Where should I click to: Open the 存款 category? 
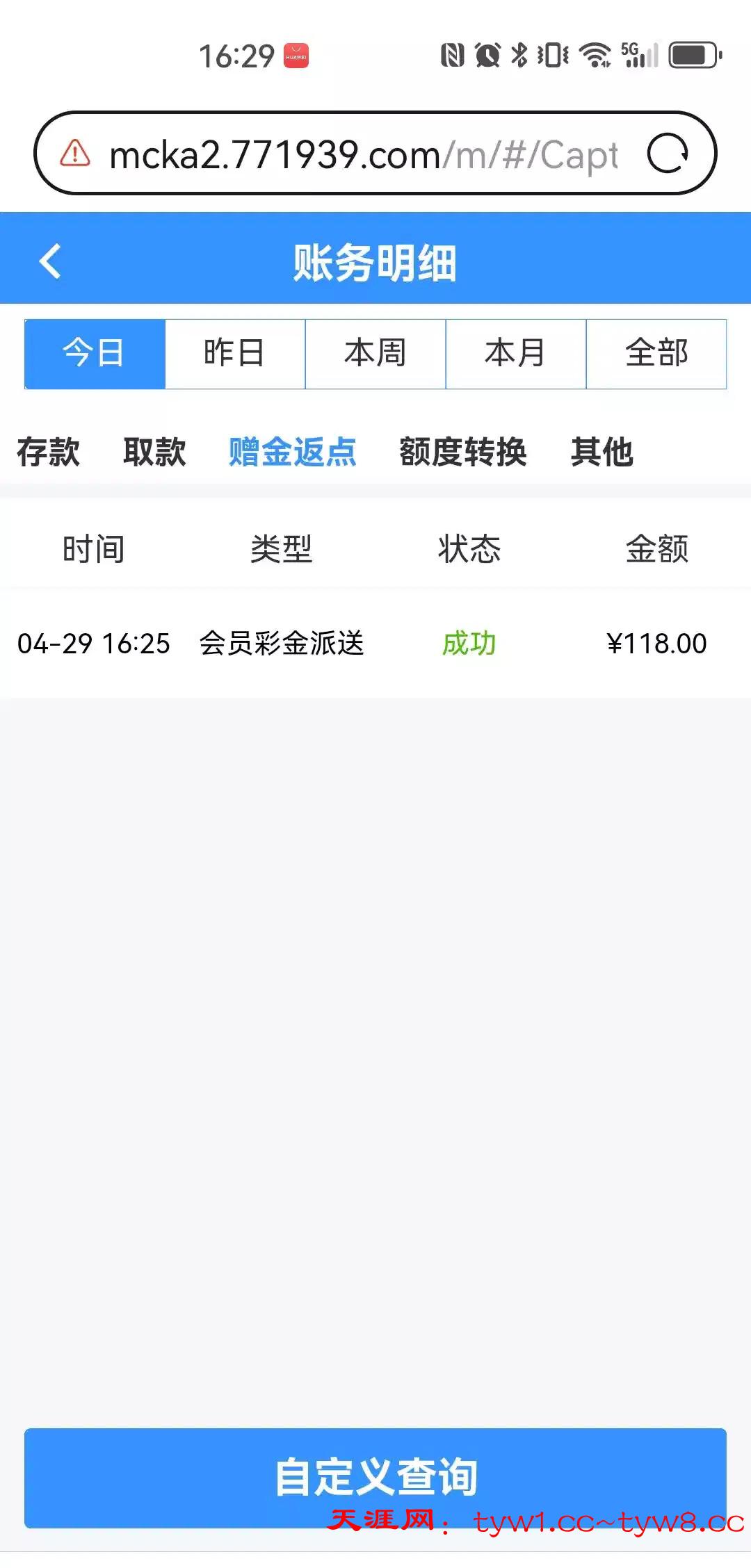[48, 452]
